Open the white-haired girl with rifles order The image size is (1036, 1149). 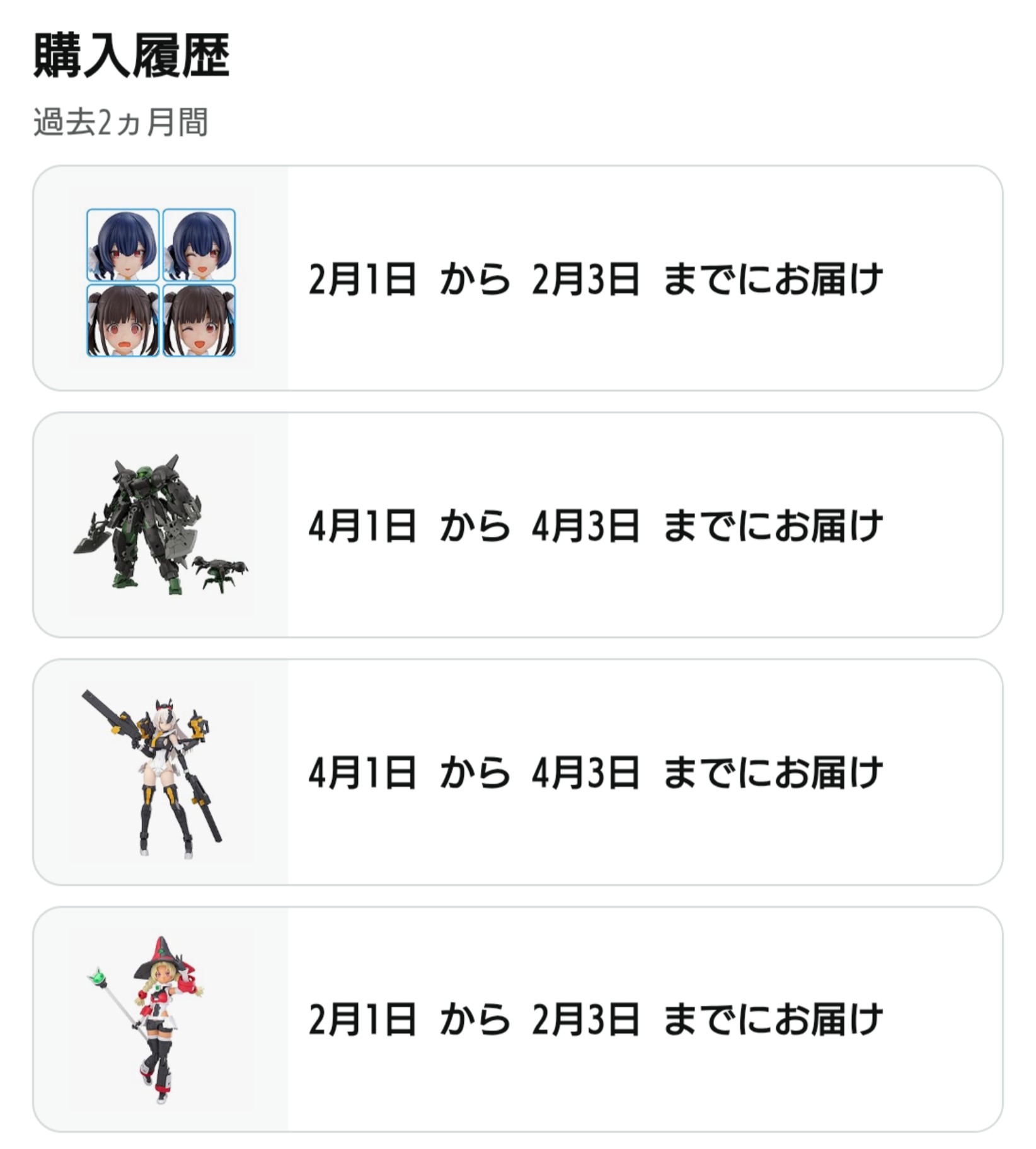click(517, 772)
